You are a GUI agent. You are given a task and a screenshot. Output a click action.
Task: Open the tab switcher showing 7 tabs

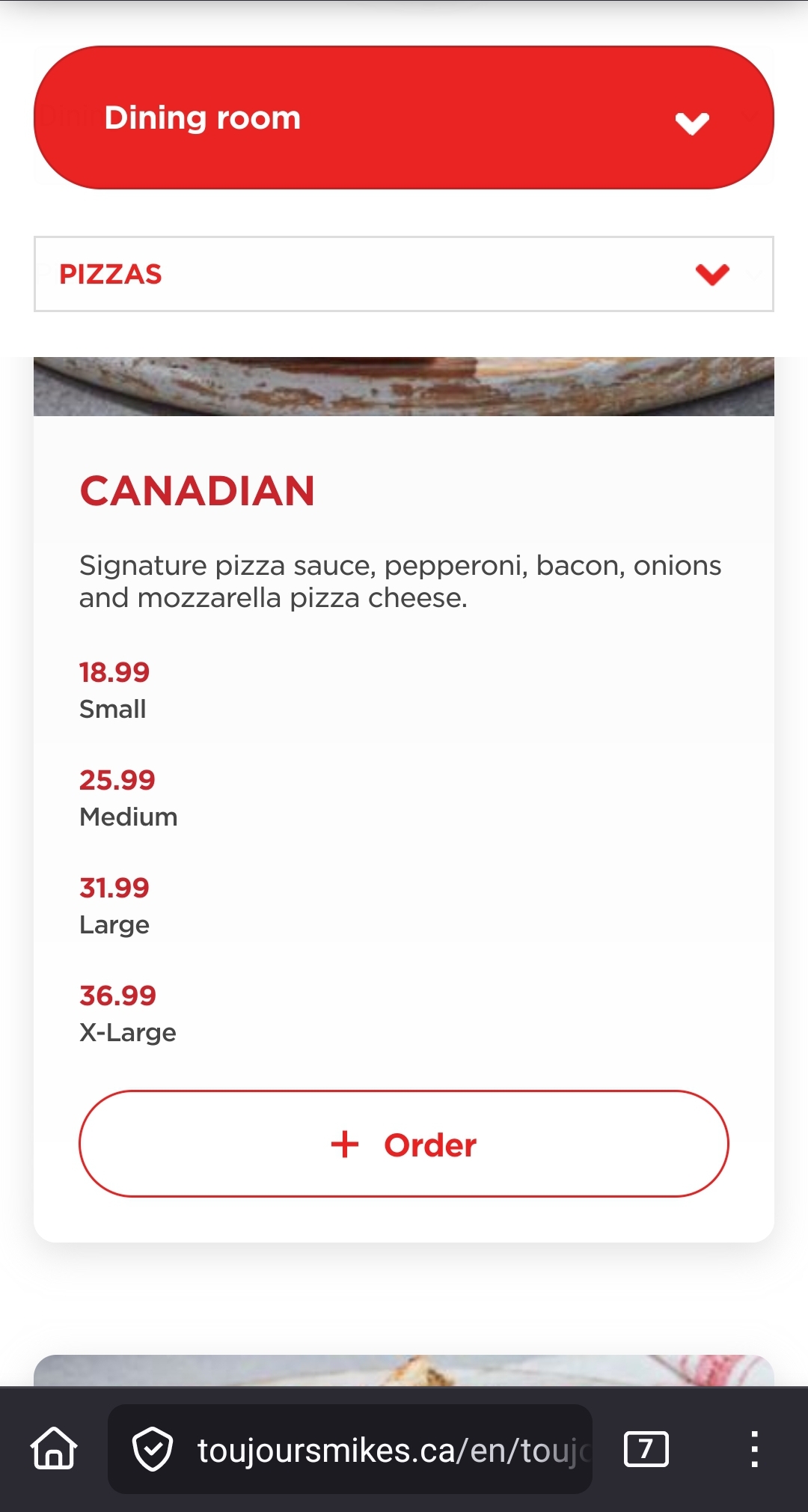[x=646, y=1449]
